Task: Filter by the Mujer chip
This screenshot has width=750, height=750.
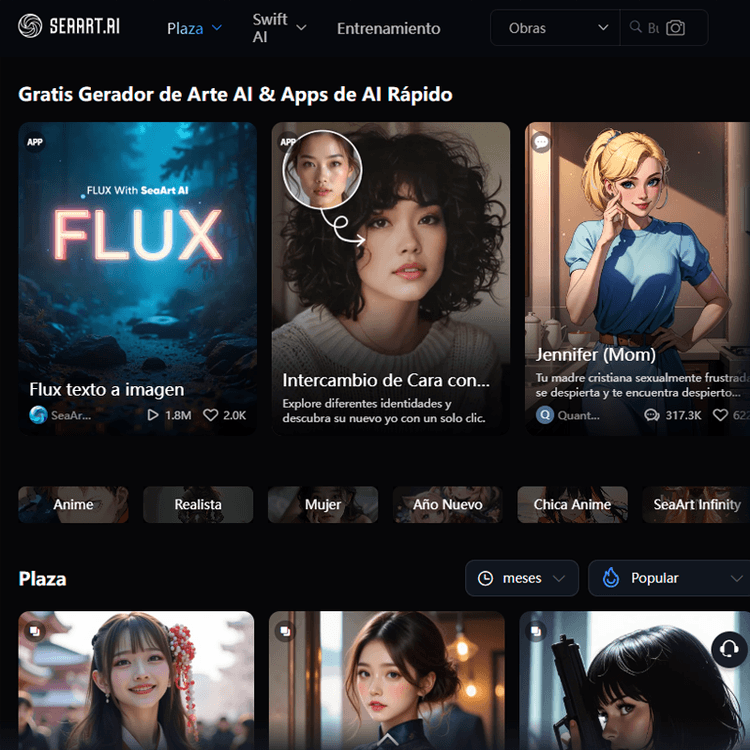Action: point(323,505)
